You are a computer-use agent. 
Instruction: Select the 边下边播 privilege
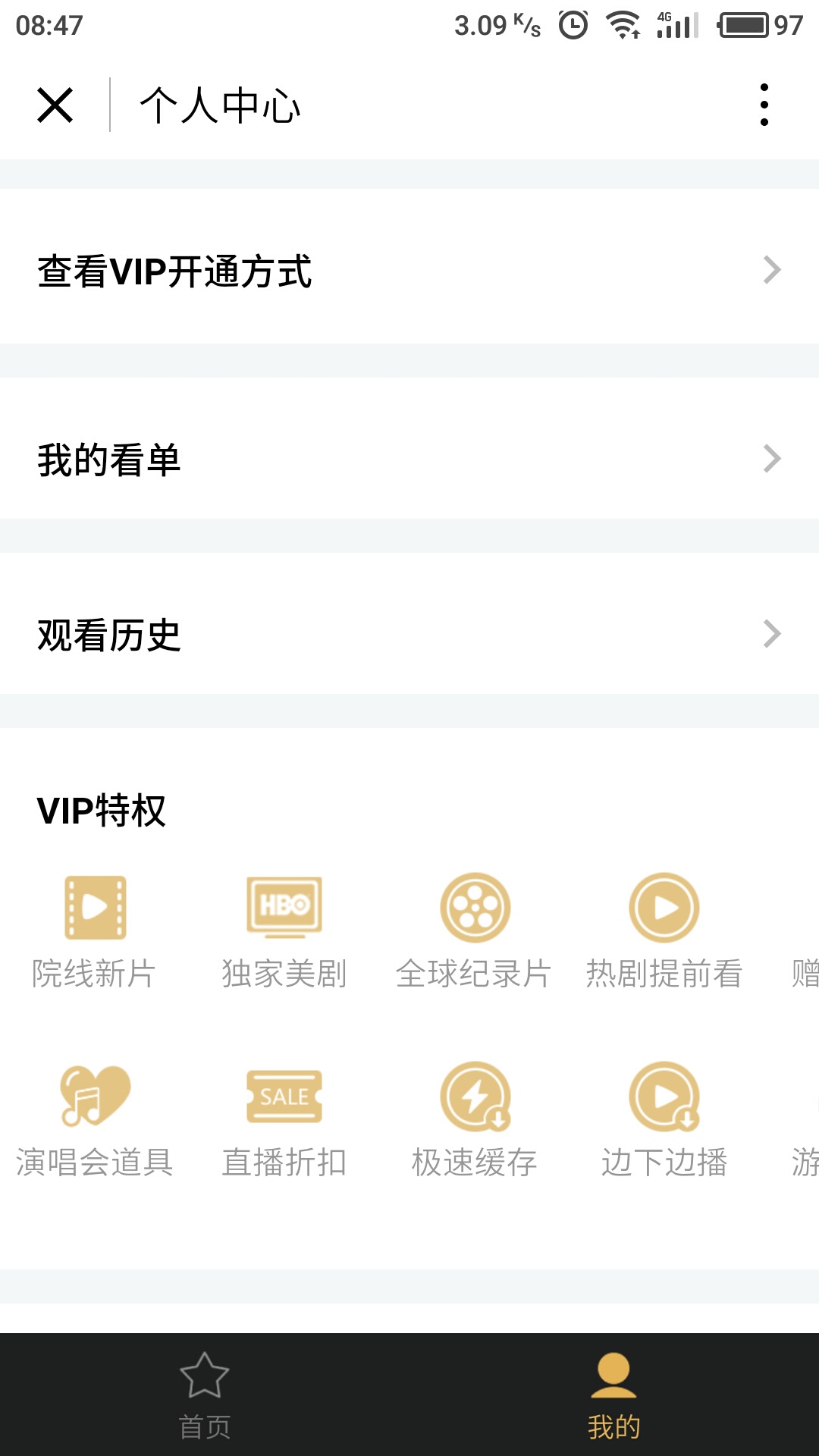click(x=664, y=1119)
